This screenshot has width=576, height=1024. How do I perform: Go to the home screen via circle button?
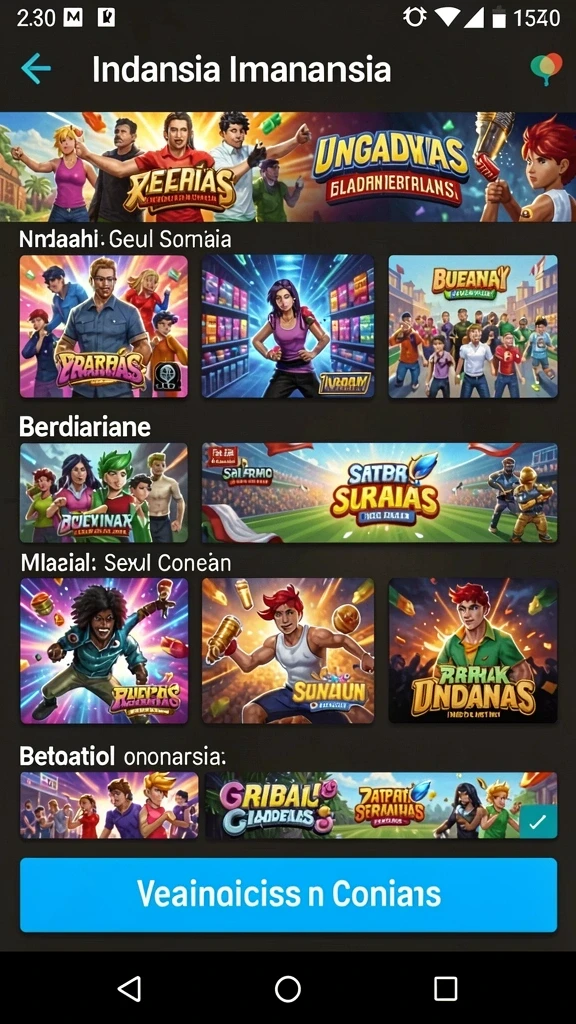click(x=287, y=989)
